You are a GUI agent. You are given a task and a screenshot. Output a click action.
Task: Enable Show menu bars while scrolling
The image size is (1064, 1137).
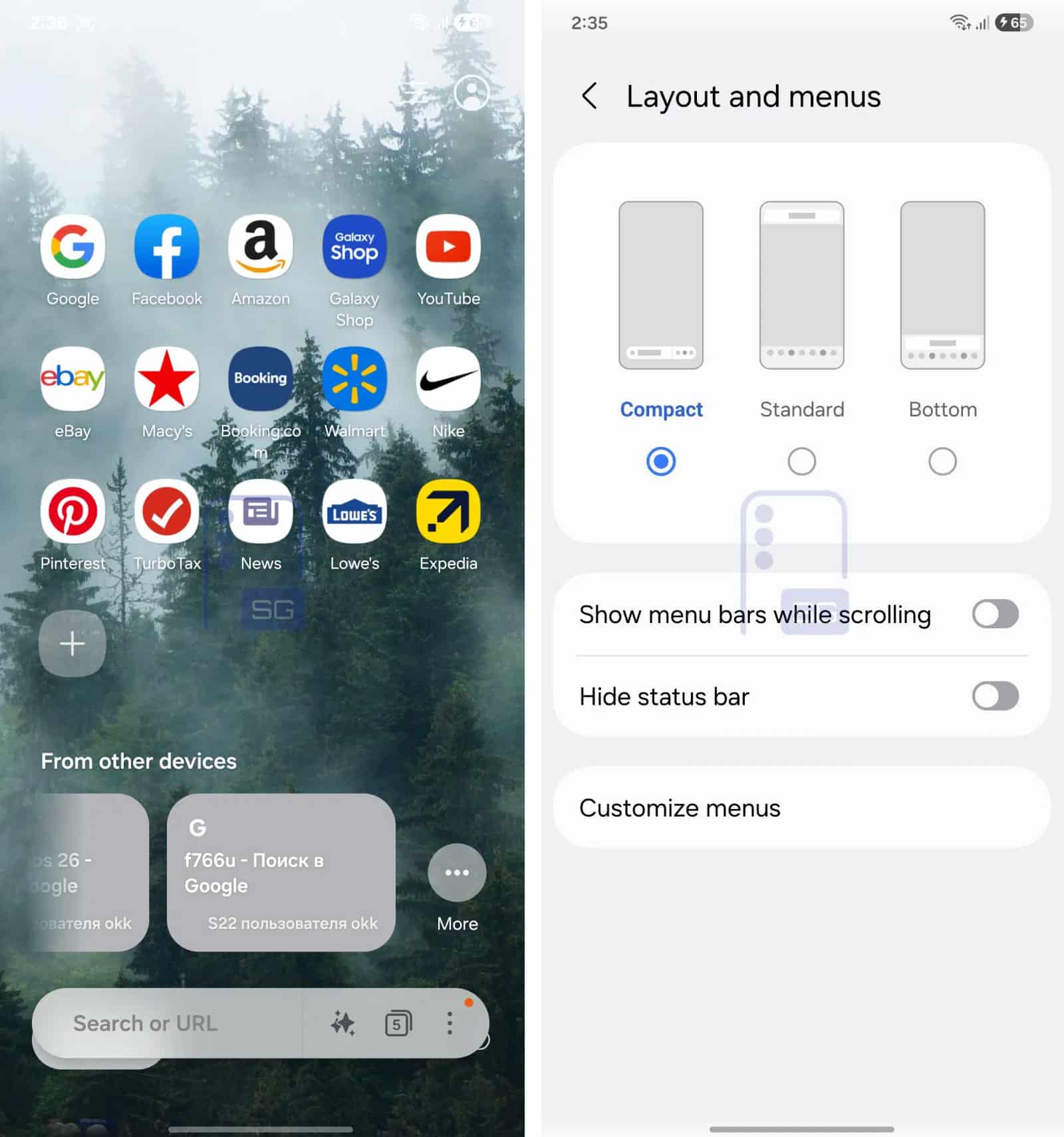[995, 614]
